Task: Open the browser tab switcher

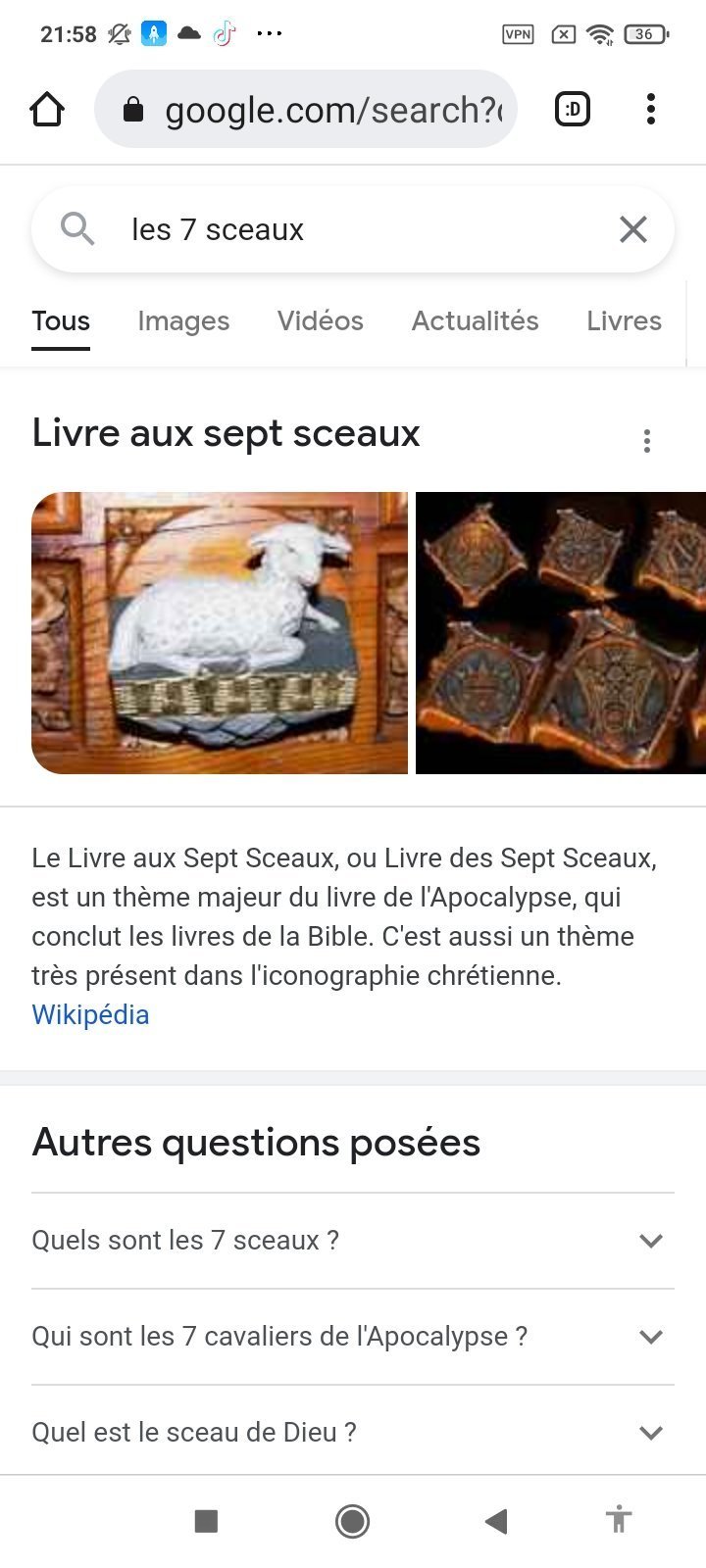Action: pos(573,110)
